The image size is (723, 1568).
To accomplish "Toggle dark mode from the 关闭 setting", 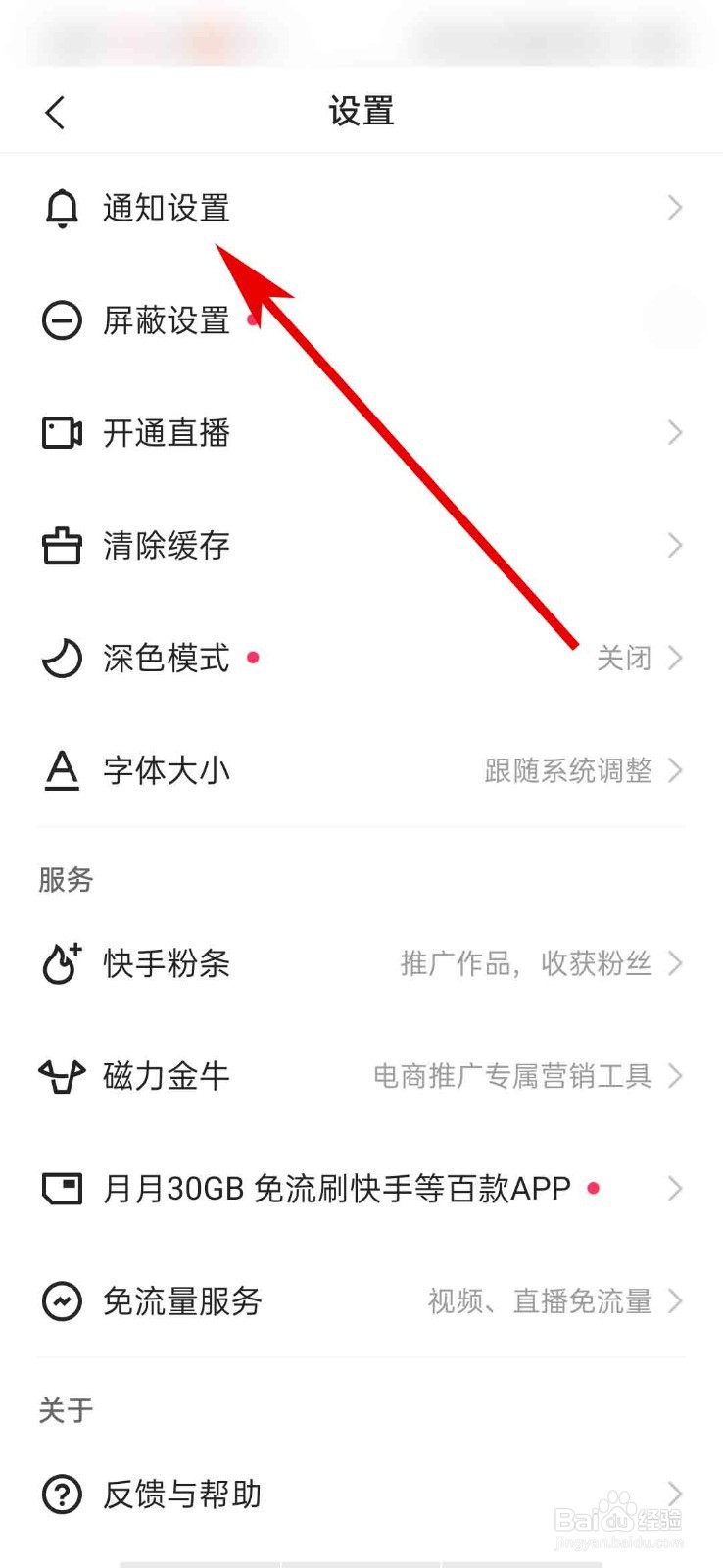I will point(624,659).
